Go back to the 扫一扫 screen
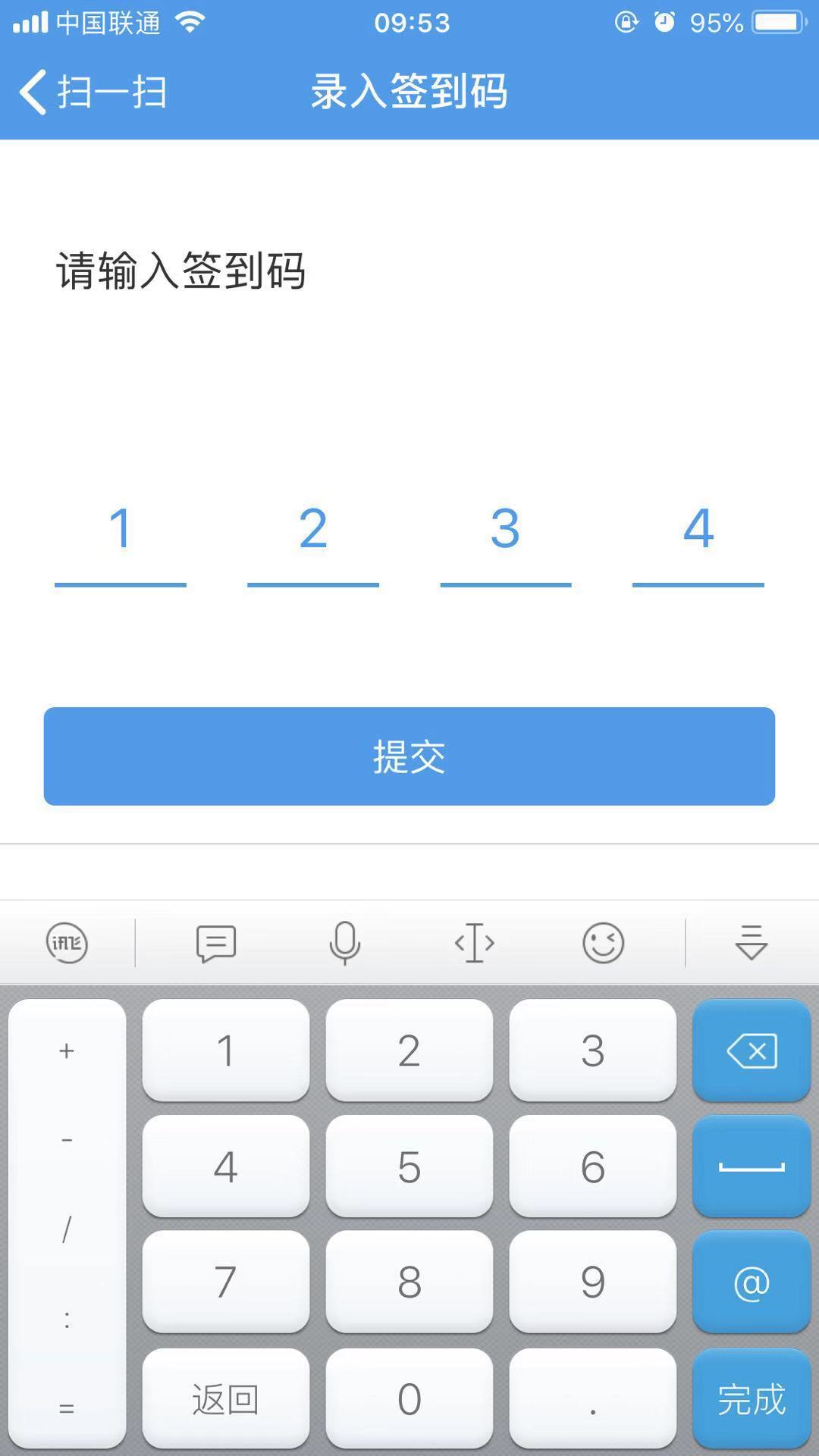The image size is (819, 1456). click(x=93, y=92)
